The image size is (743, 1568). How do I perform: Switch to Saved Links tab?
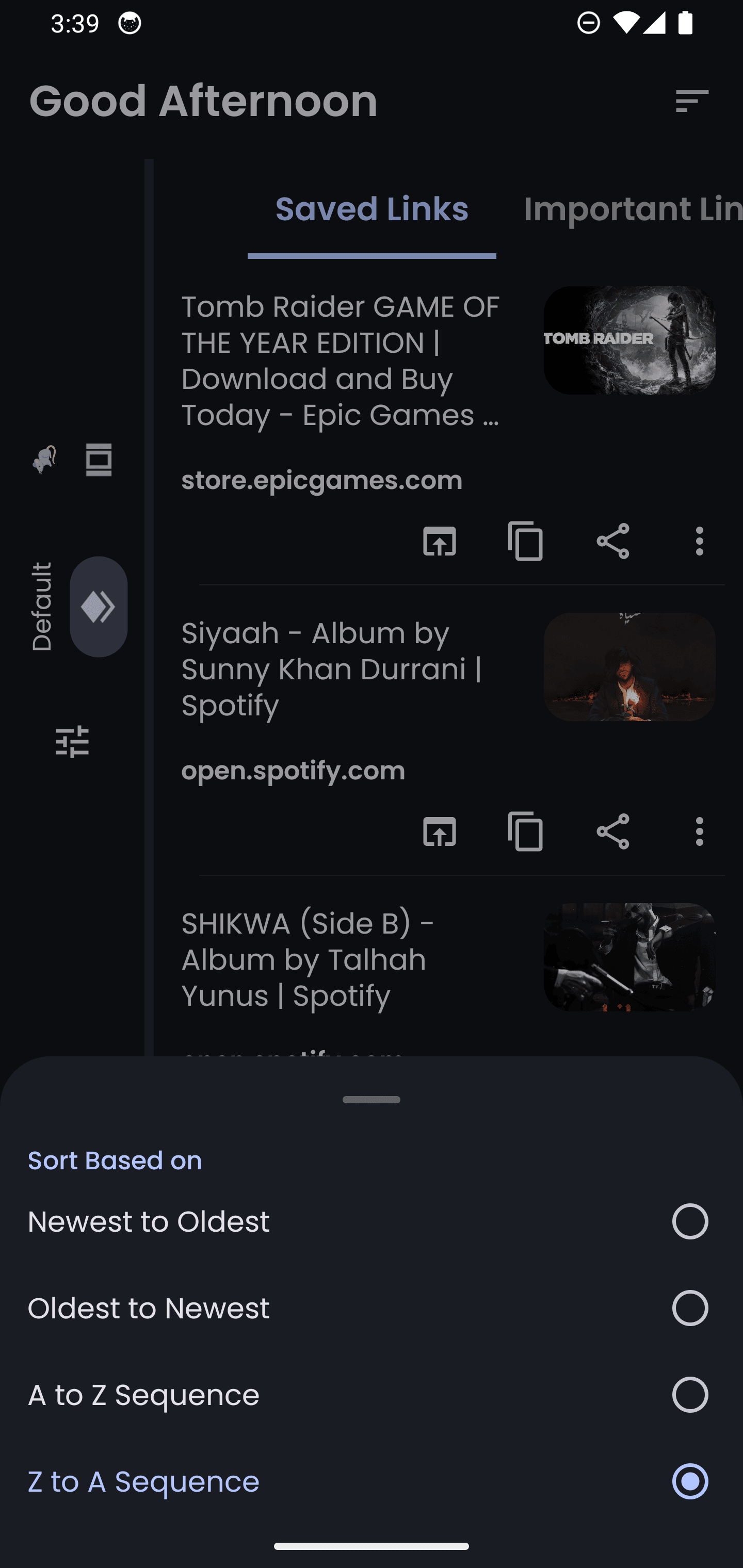tap(372, 209)
